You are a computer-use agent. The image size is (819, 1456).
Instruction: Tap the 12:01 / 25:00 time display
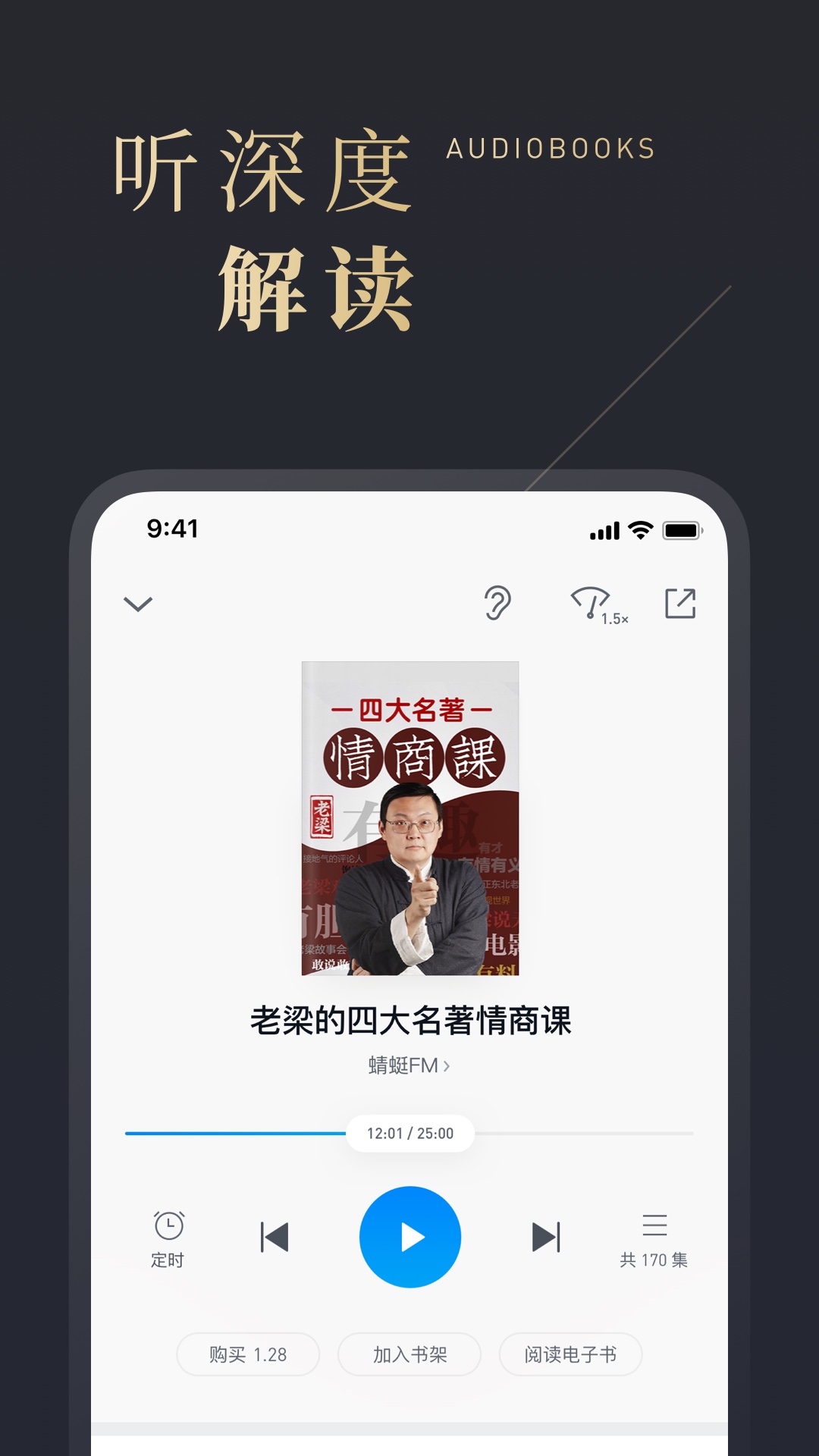409,1134
